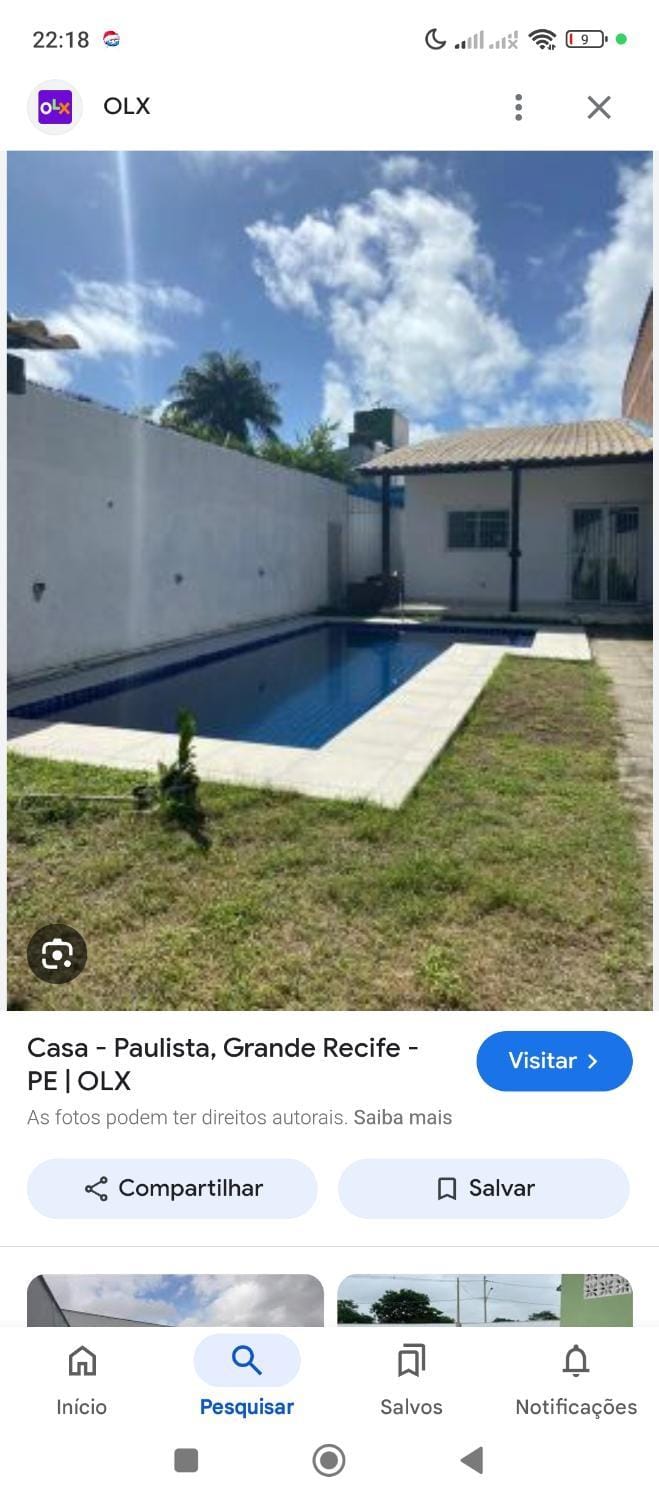Screen dimensions: 659x1500
Task: Close the image viewer
Action: (x=598, y=107)
